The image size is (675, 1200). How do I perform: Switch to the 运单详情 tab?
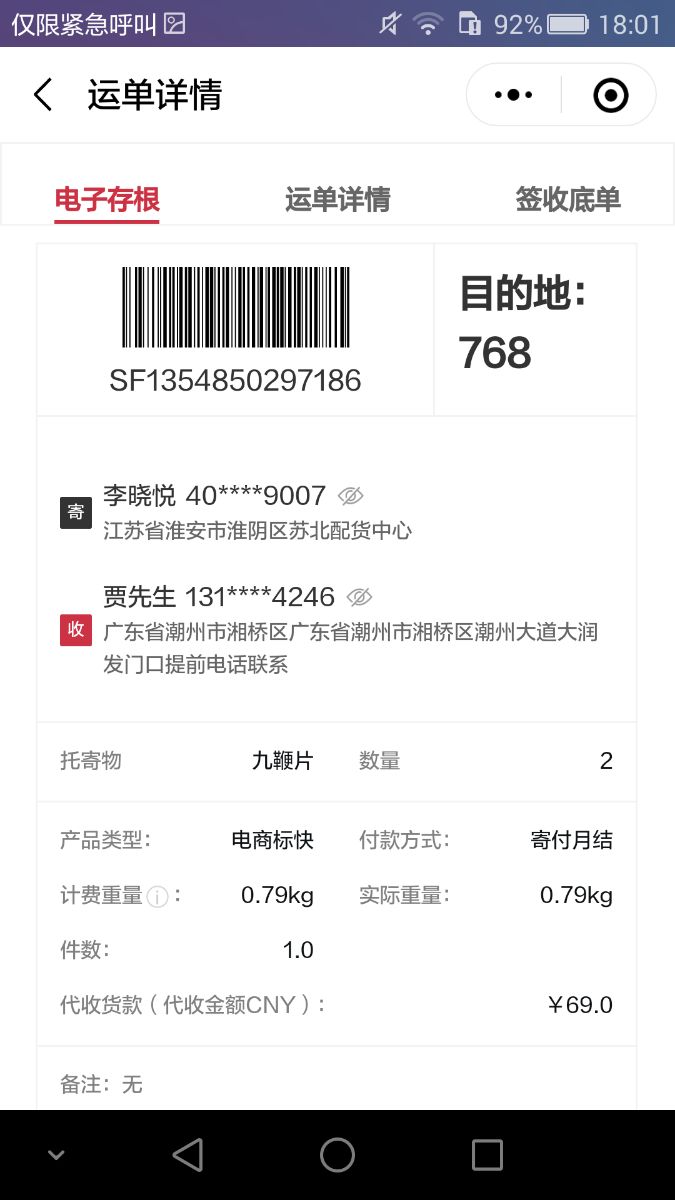[337, 199]
